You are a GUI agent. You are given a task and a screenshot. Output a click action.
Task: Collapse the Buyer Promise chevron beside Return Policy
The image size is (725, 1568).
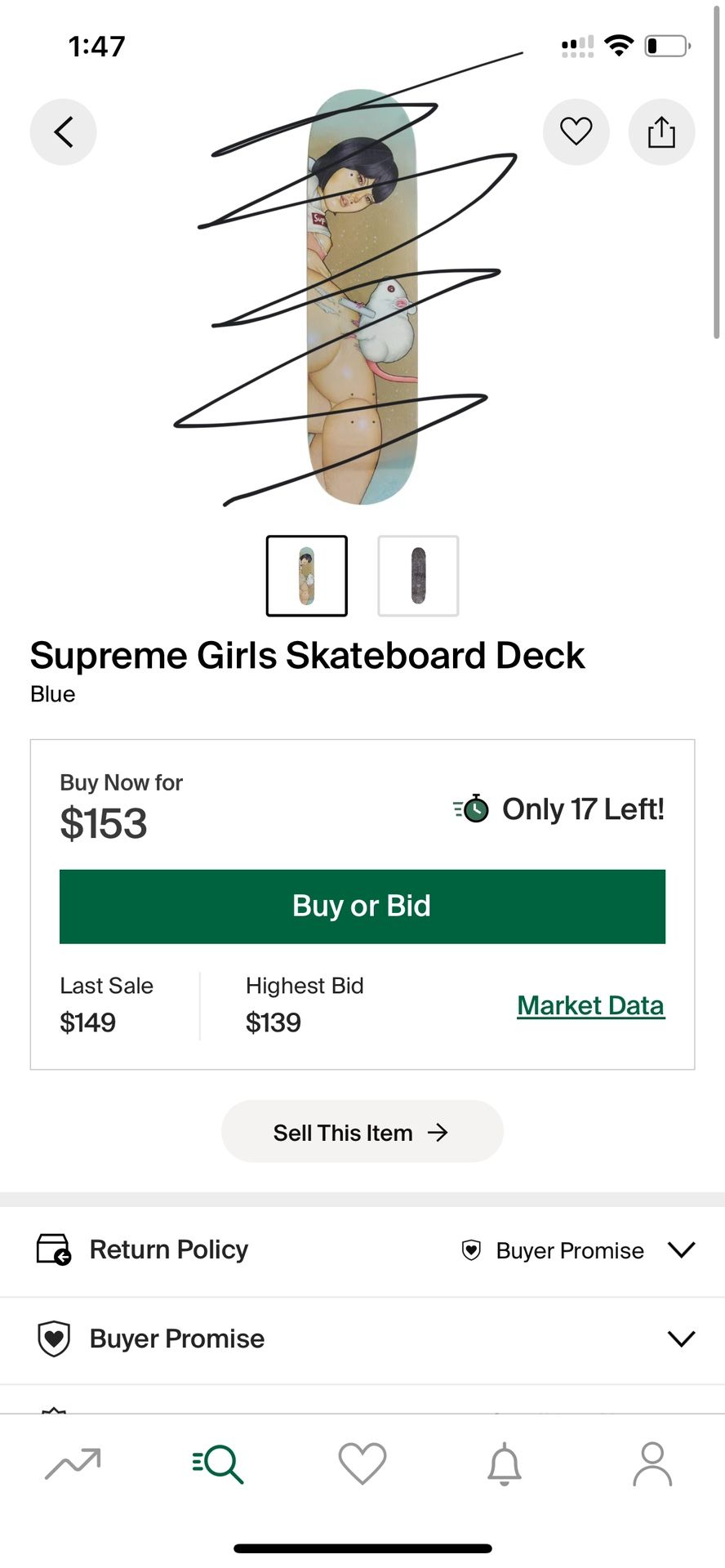(682, 1249)
